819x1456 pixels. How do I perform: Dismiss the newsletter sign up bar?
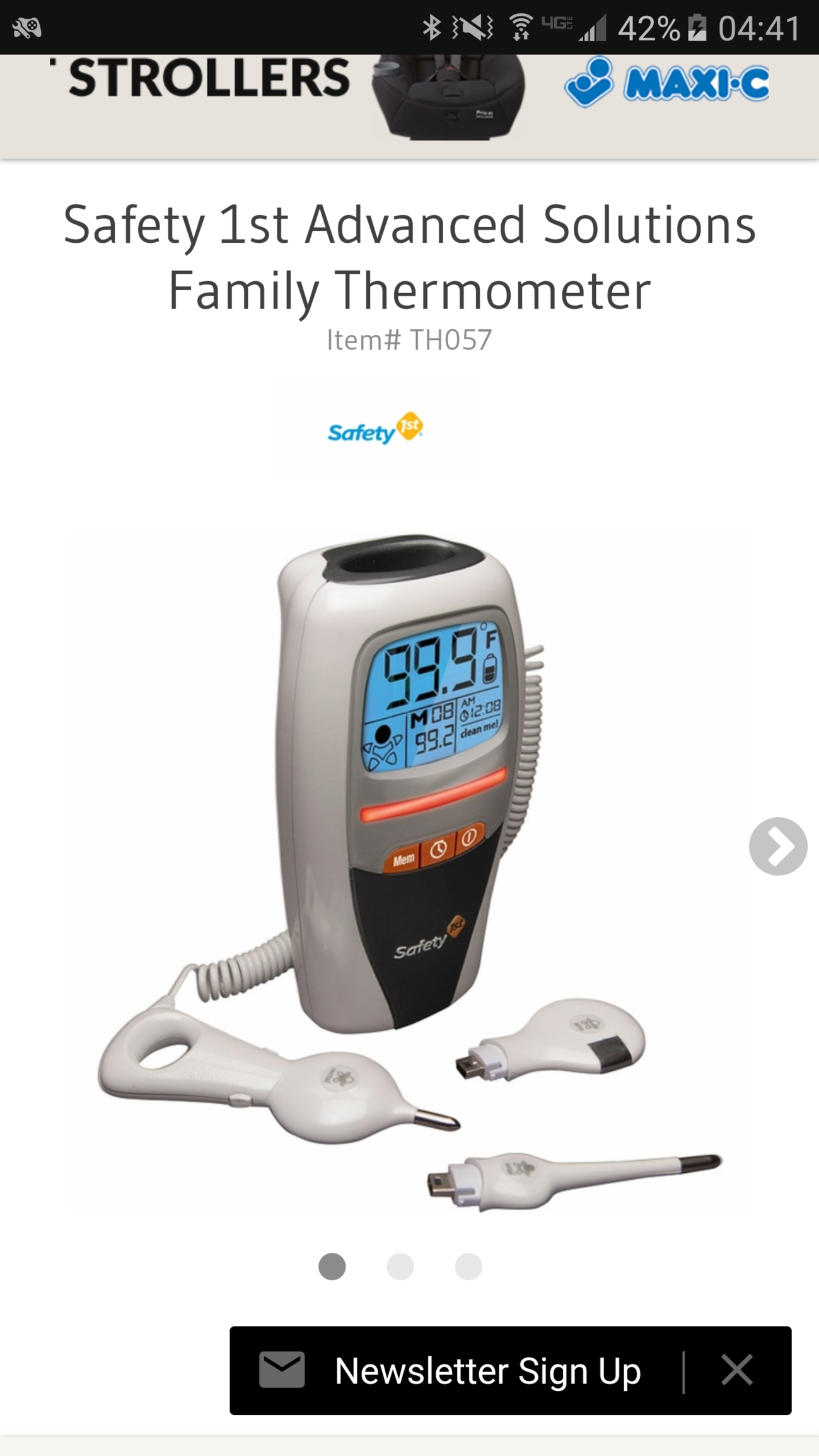pos(736,1370)
